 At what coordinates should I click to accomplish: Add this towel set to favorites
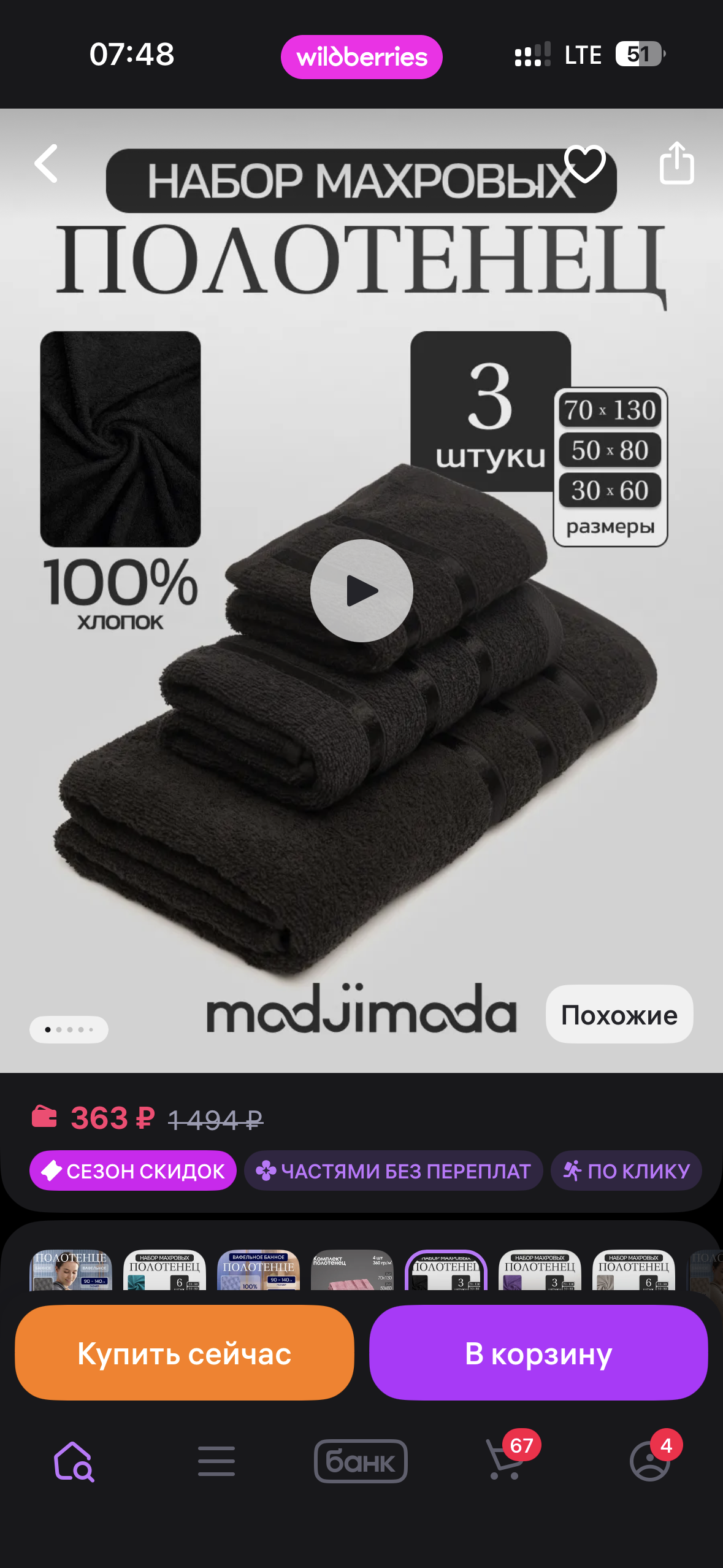tap(584, 164)
